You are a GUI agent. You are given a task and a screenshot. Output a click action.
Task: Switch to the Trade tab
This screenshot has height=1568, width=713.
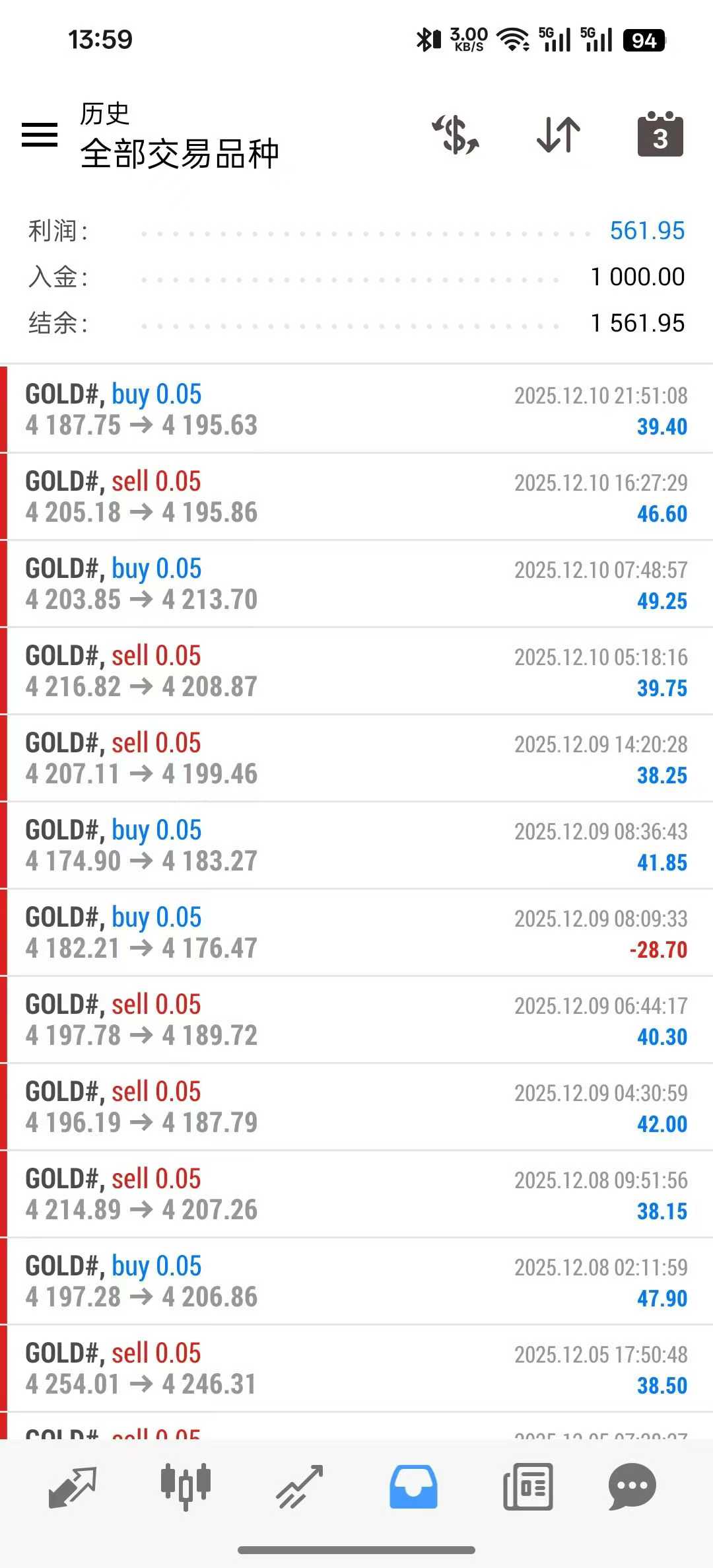[300, 1487]
